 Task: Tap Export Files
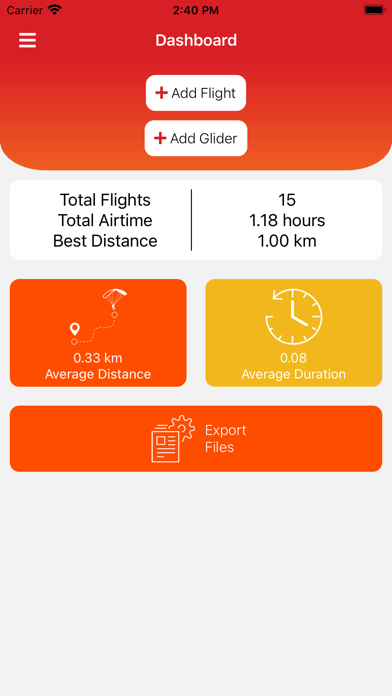click(196, 439)
